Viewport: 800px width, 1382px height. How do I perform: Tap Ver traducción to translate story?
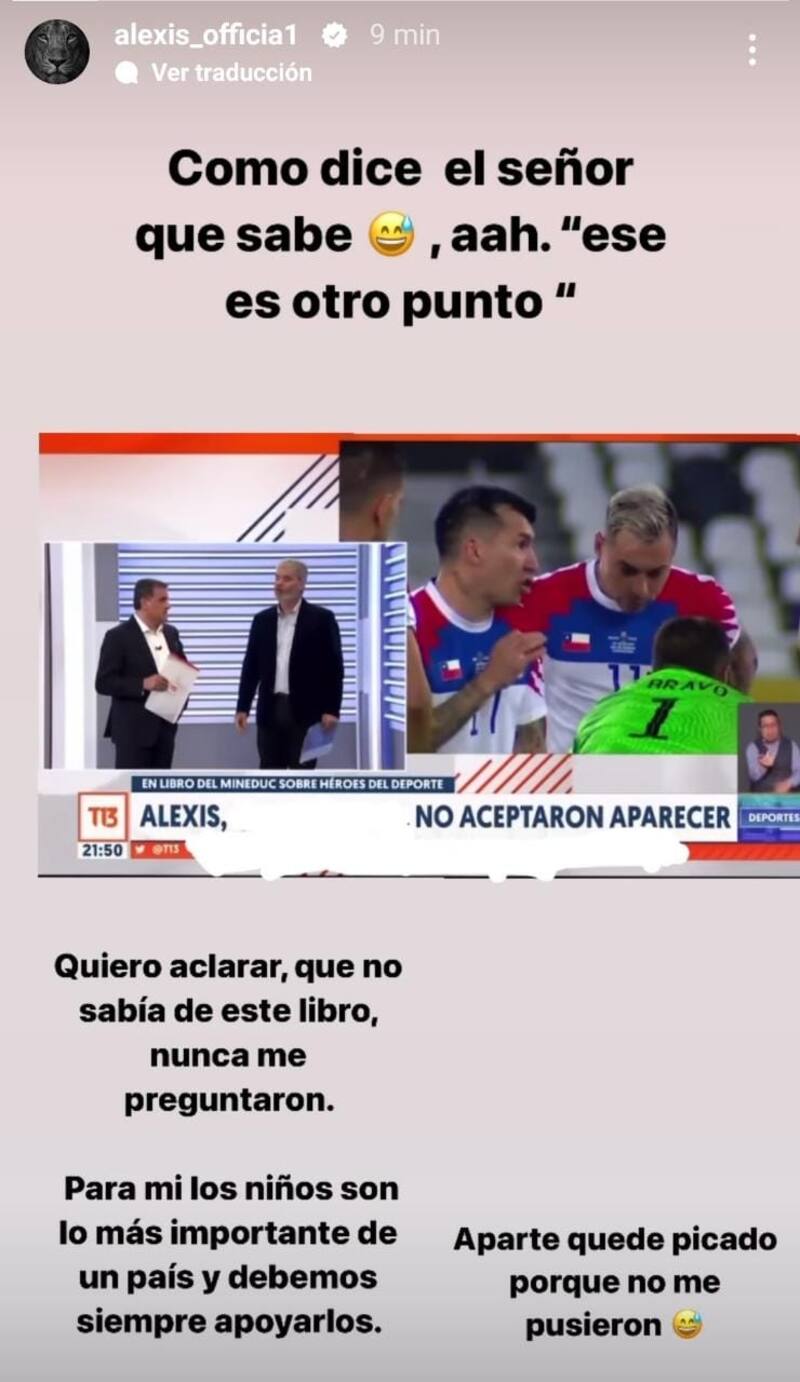click(231, 72)
